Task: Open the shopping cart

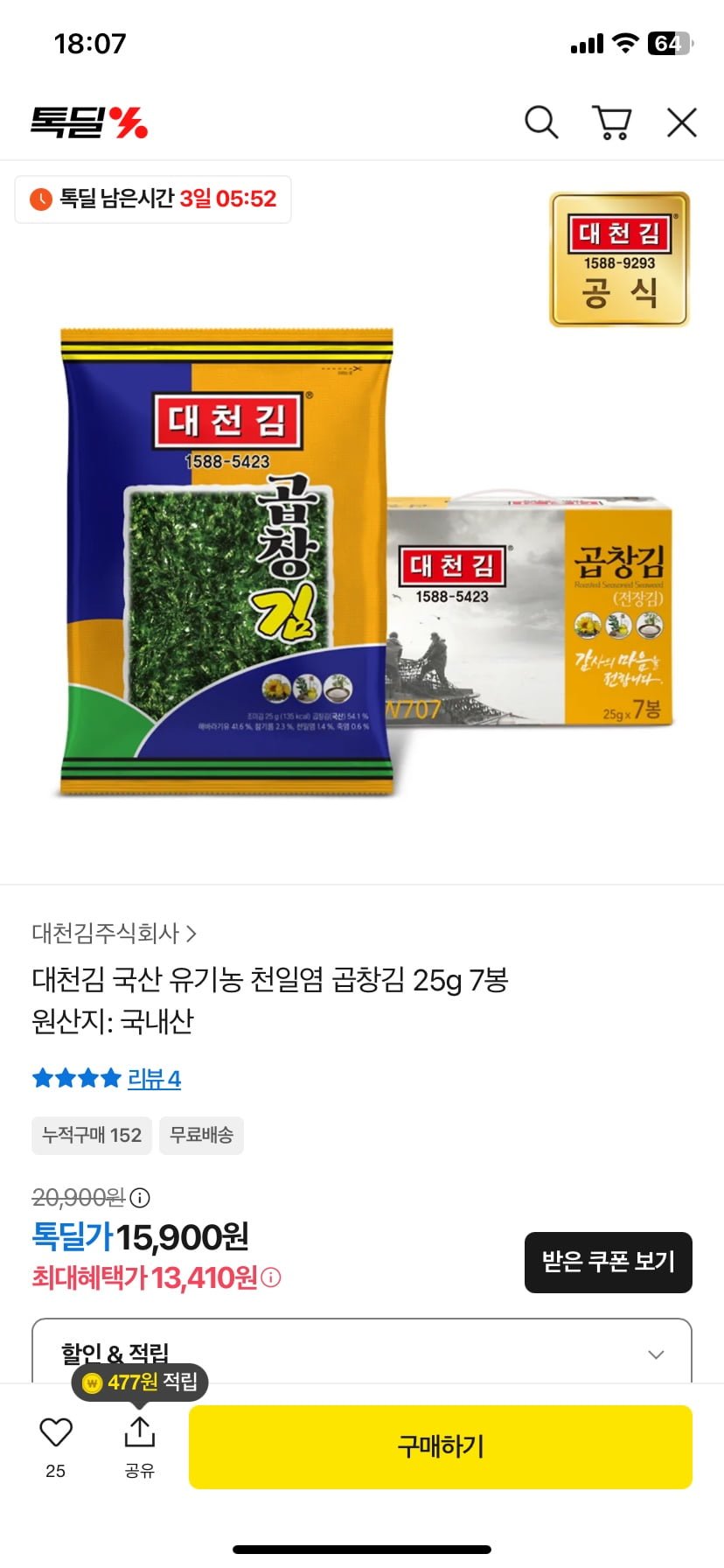Action: click(612, 122)
